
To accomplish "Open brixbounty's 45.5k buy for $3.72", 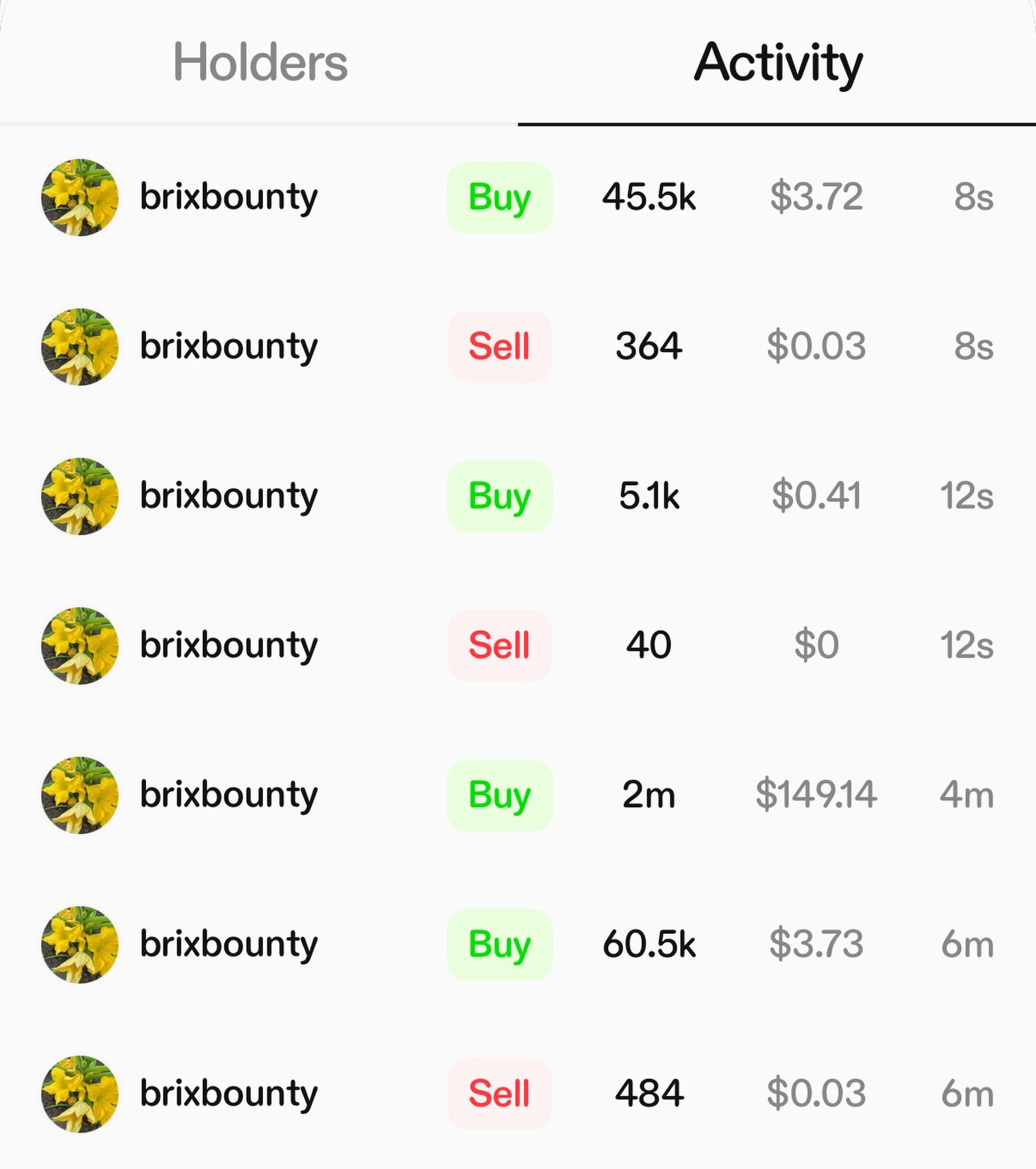I will click(x=517, y=198).
